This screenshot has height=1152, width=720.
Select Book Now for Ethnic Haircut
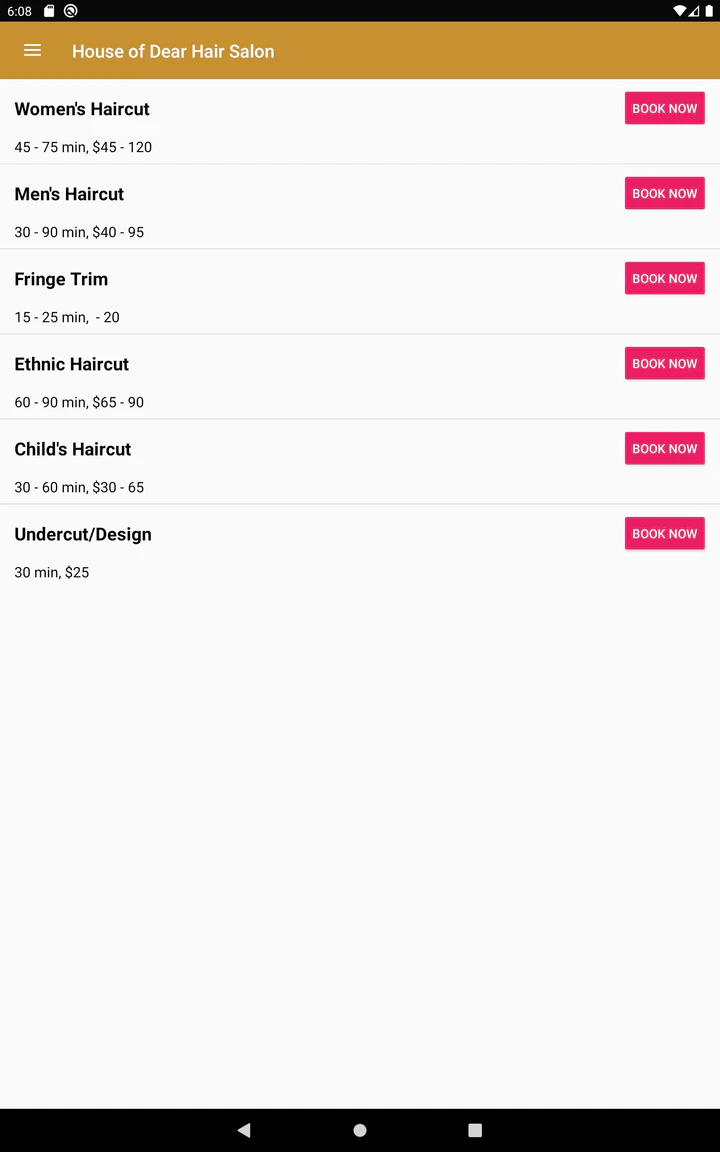[664, 364]
